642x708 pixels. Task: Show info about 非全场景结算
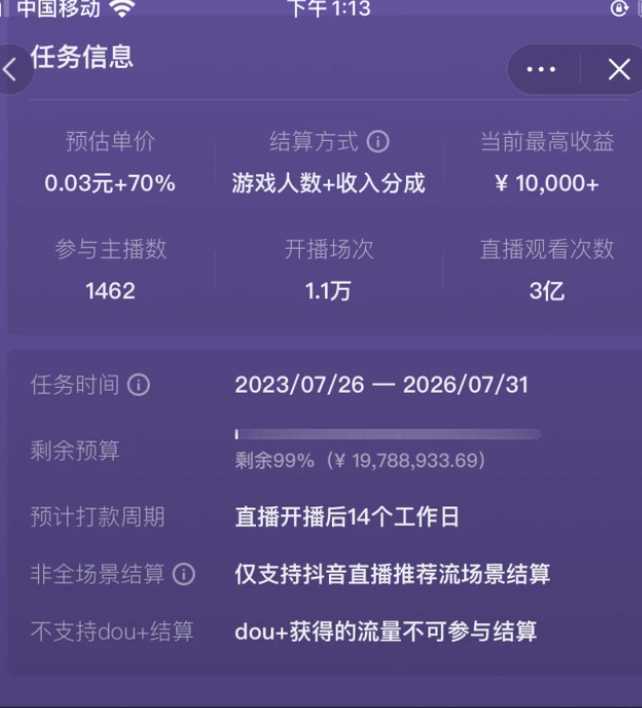(184, 574)
